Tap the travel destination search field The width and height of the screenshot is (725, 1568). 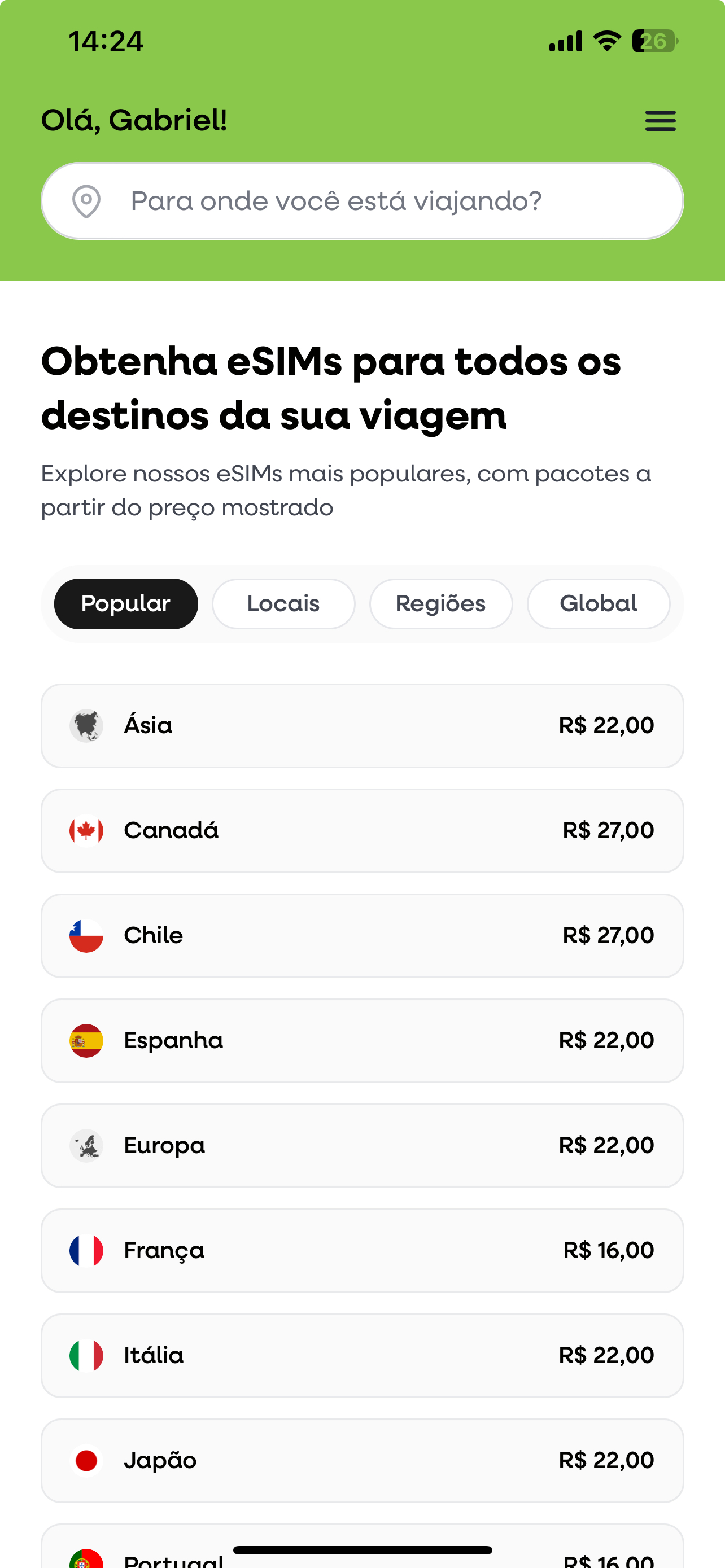click(x=362, y=201)
